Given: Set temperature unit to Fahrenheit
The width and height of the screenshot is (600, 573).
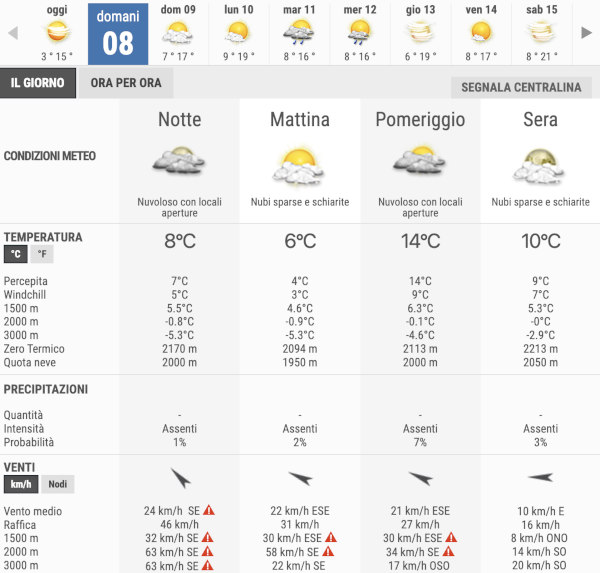Looking at the screenshot, I should click(43, 255).
